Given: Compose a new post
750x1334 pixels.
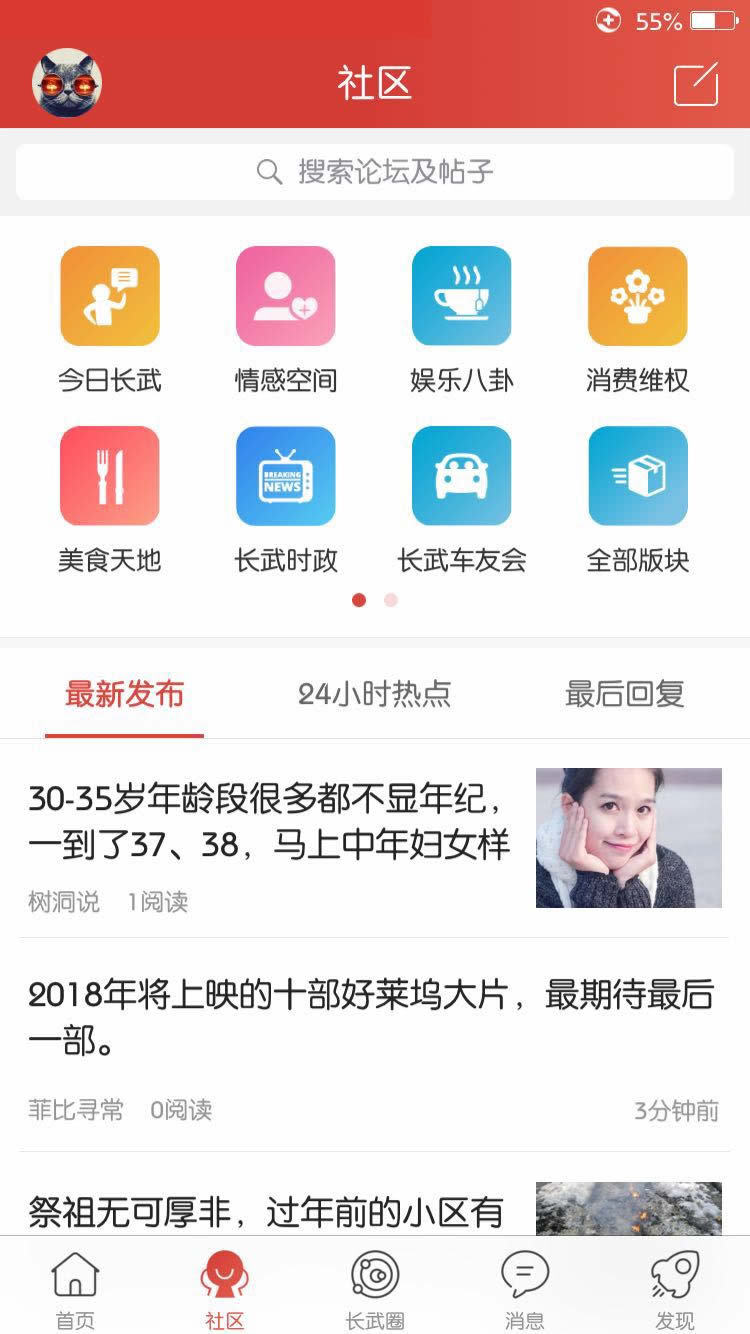Looking at the screenshot, I should pos(696,84).
